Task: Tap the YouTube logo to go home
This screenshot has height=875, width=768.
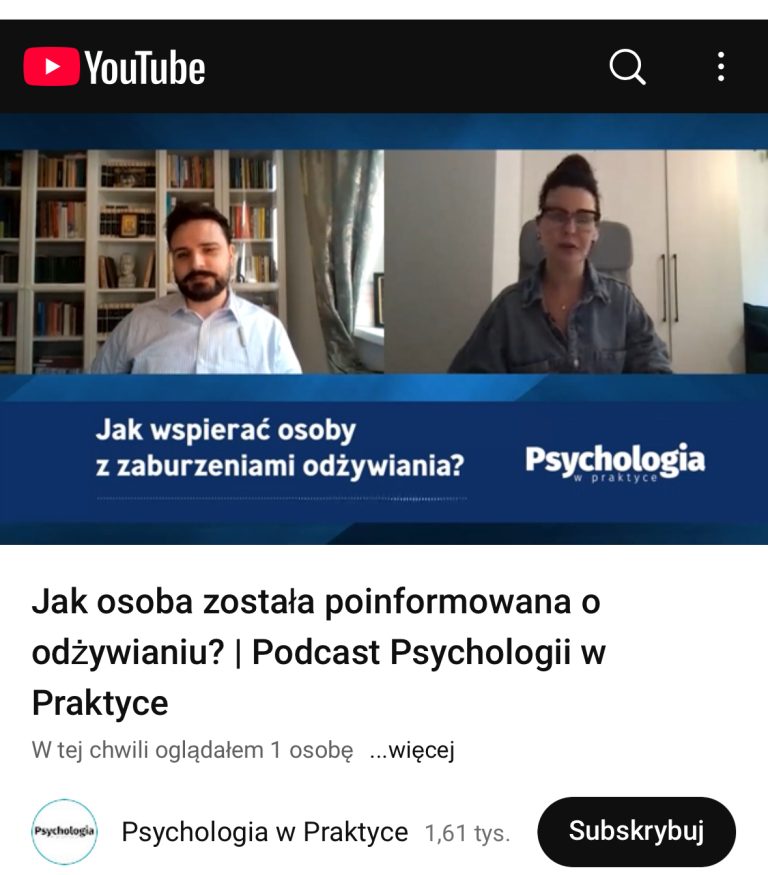Action: click(x=114, y=68)
